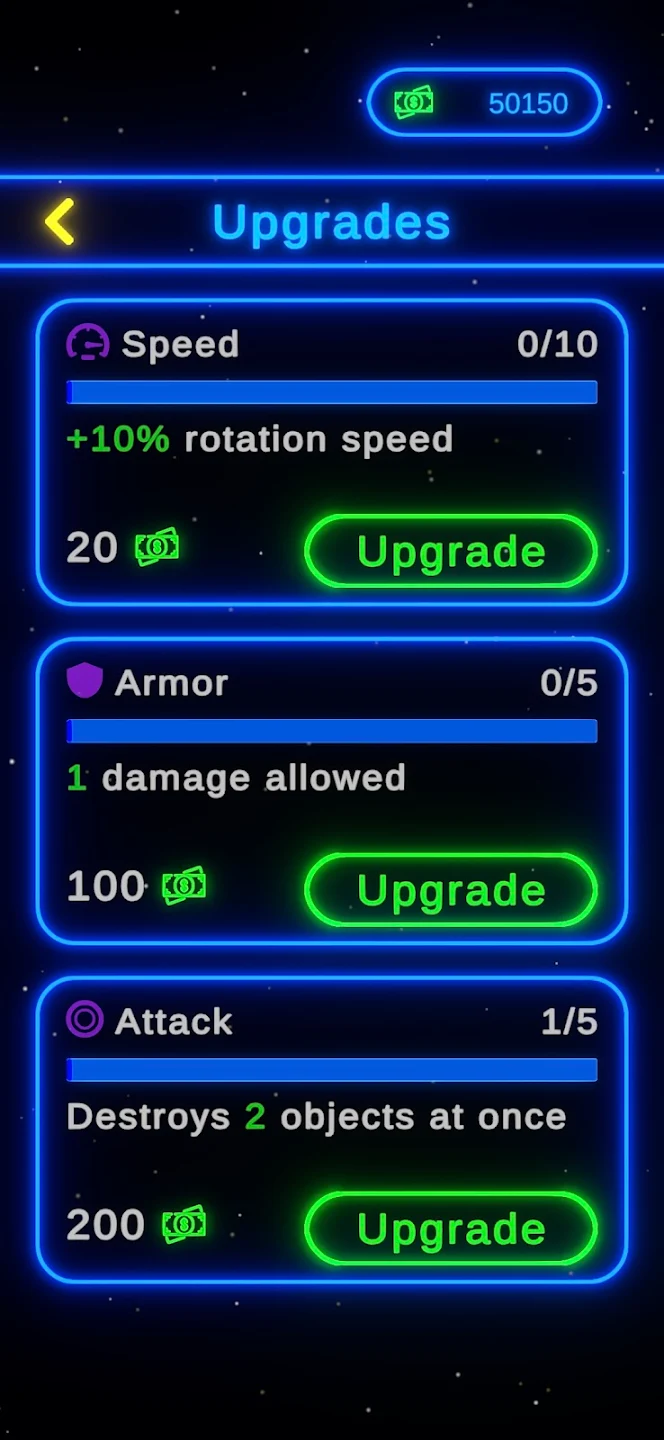Buy the Armor upgrade for 100
Screen dimensions: 664x1440
450,890
